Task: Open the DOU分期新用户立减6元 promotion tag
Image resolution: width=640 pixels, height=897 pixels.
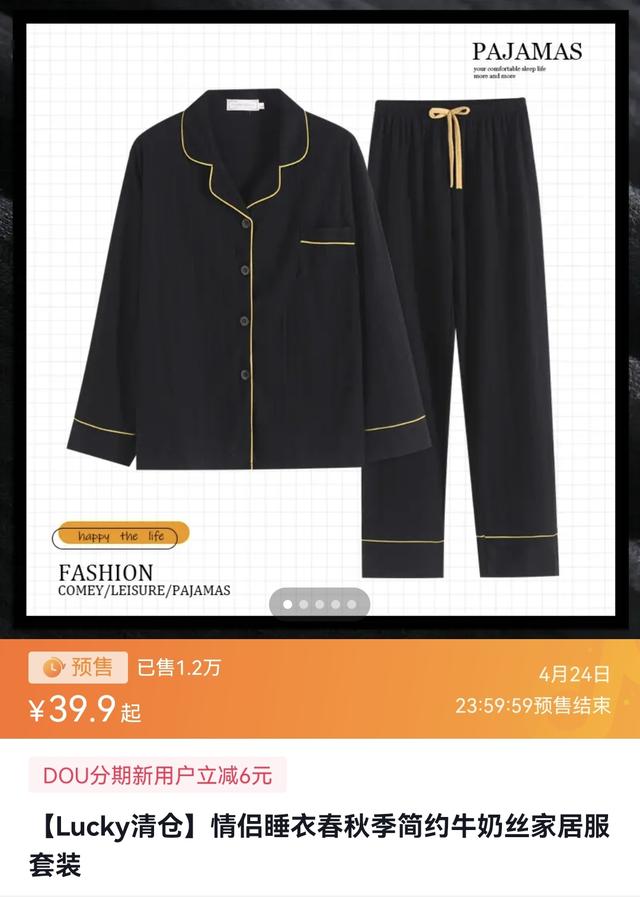Action: click(157, 775)
